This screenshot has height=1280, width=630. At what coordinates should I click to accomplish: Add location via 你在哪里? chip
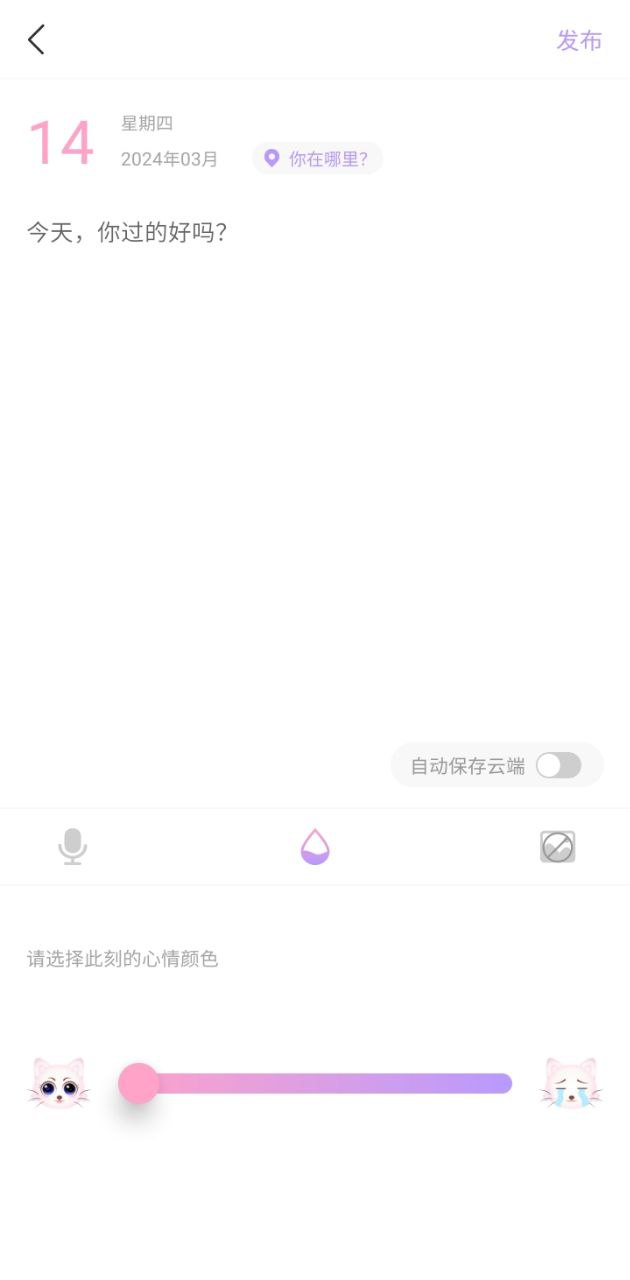(317, 158)
